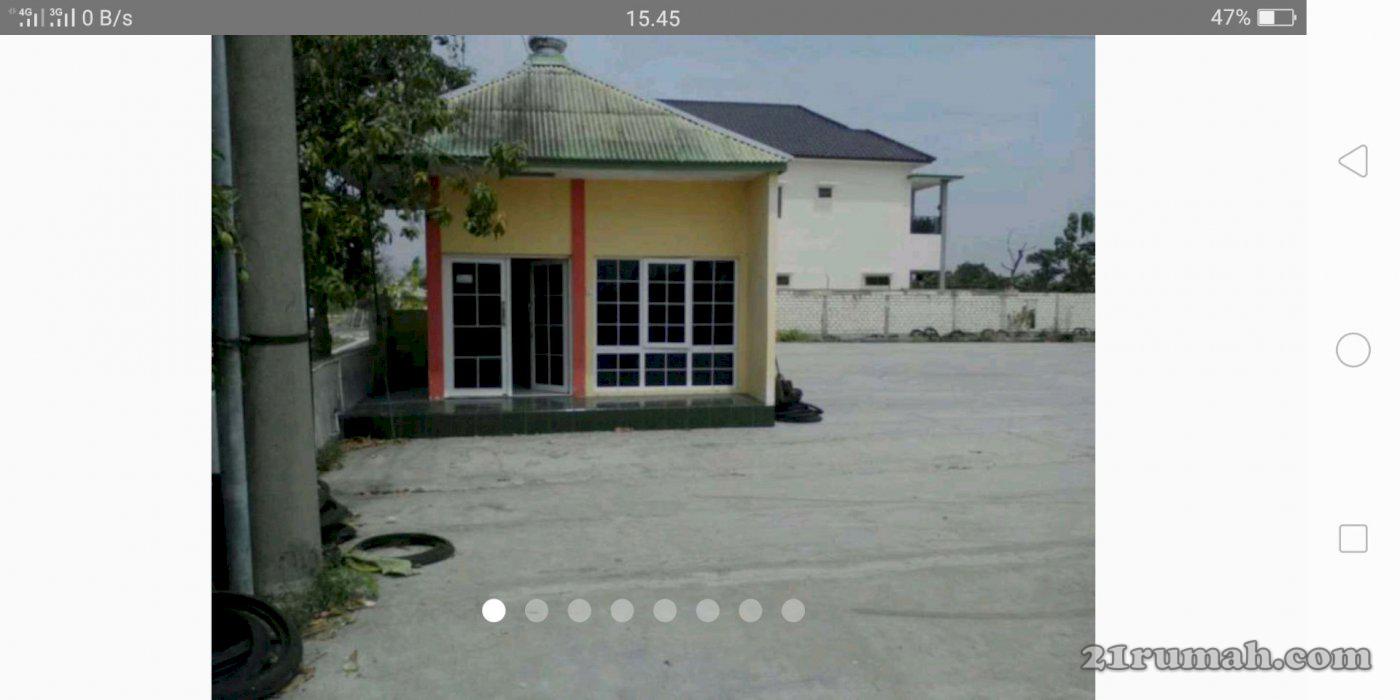Go back using the navigation triangle
The width and height of the screenshot is (1400, 700).
coord(1352,161)
